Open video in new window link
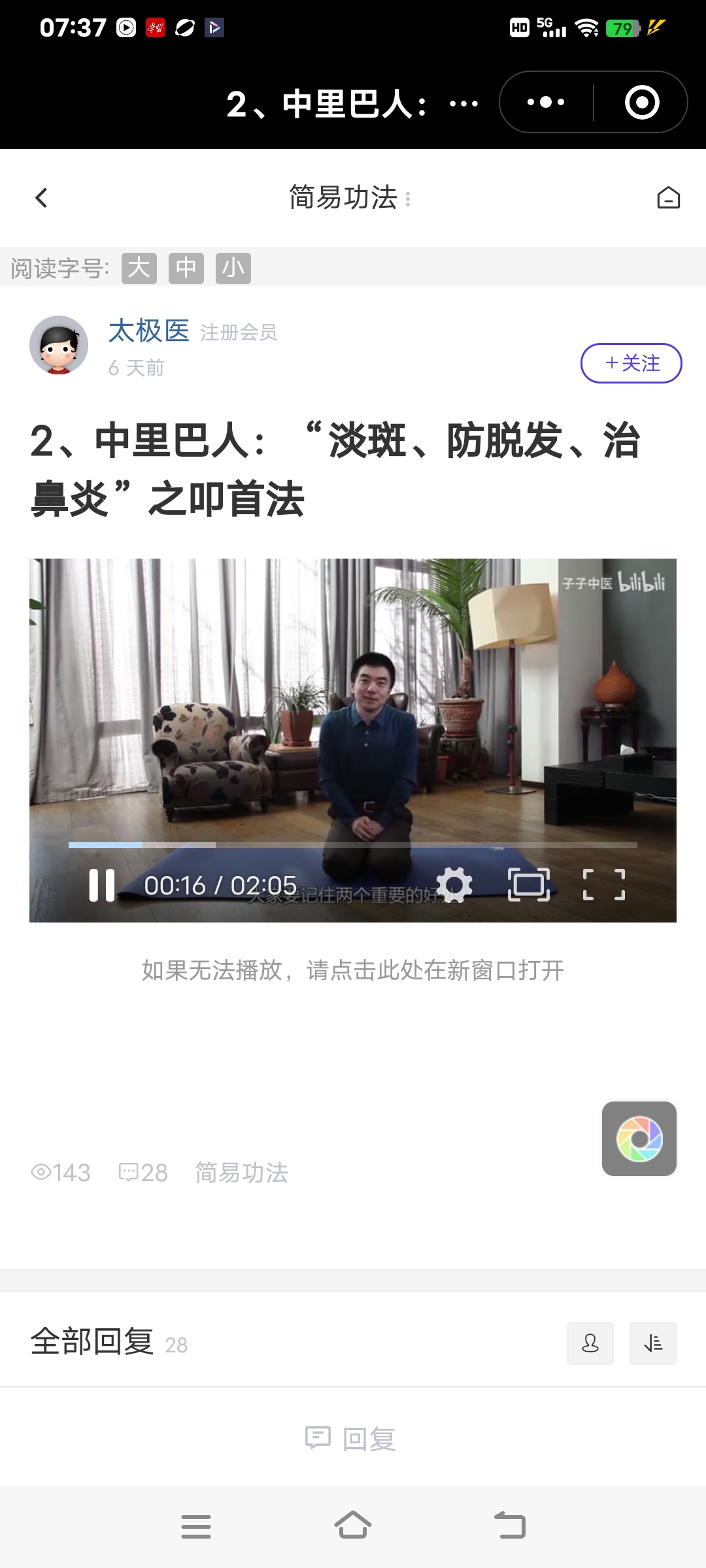The width and height of the screenshot is (706, 1568). tap(353, 970)
